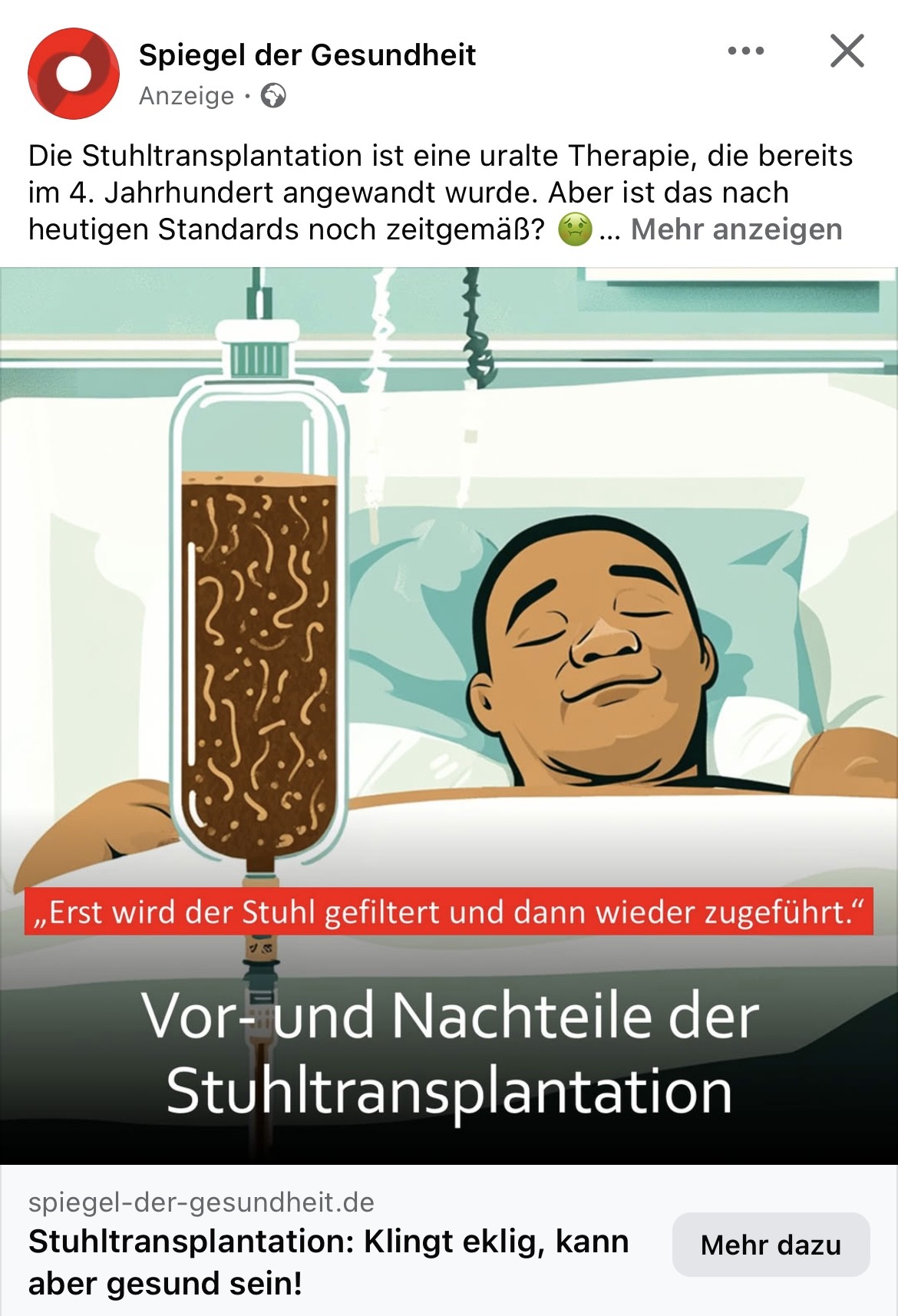Tap the Mehr dazu button
Screen dimensions: 898x1316
point(771,1245)
